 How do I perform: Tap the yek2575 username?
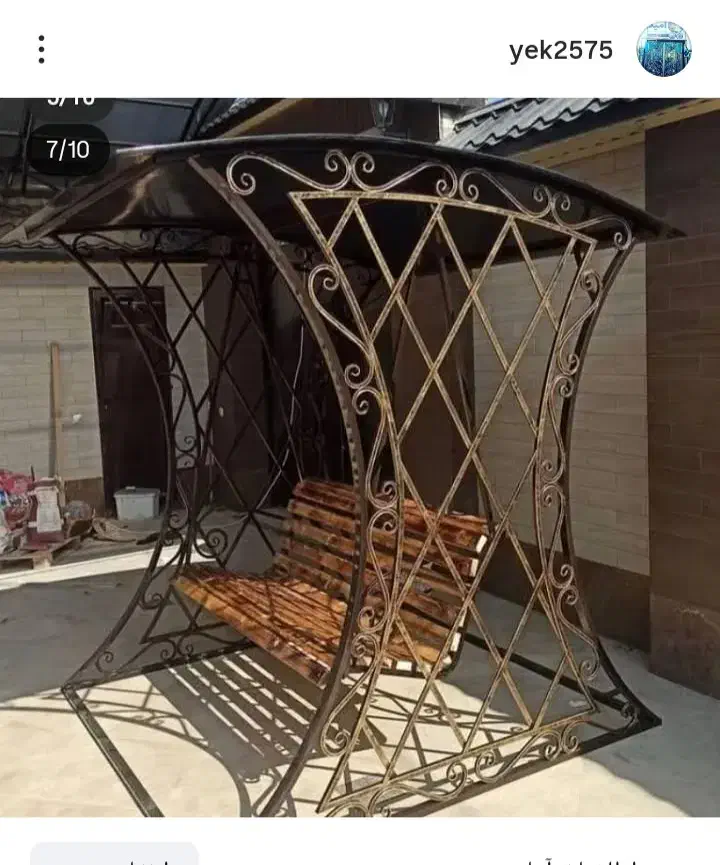point(560,51)
